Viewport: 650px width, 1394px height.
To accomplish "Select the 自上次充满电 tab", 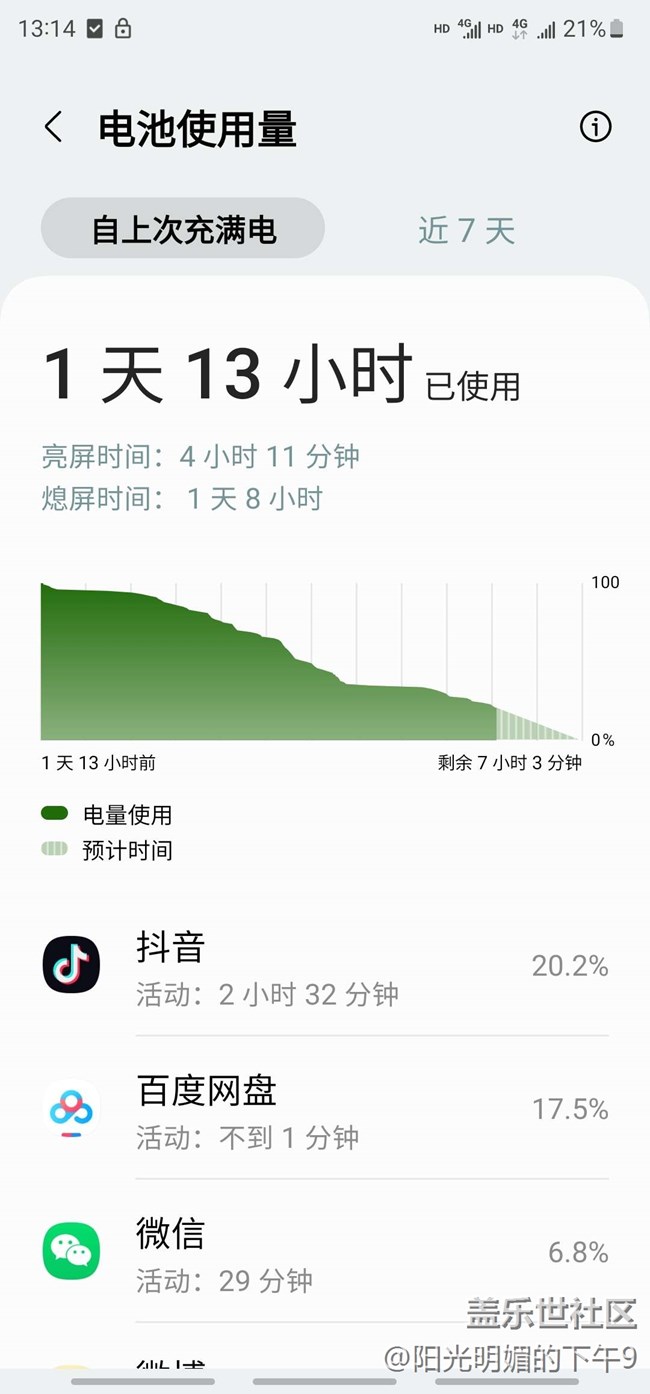I will point(183,230).
